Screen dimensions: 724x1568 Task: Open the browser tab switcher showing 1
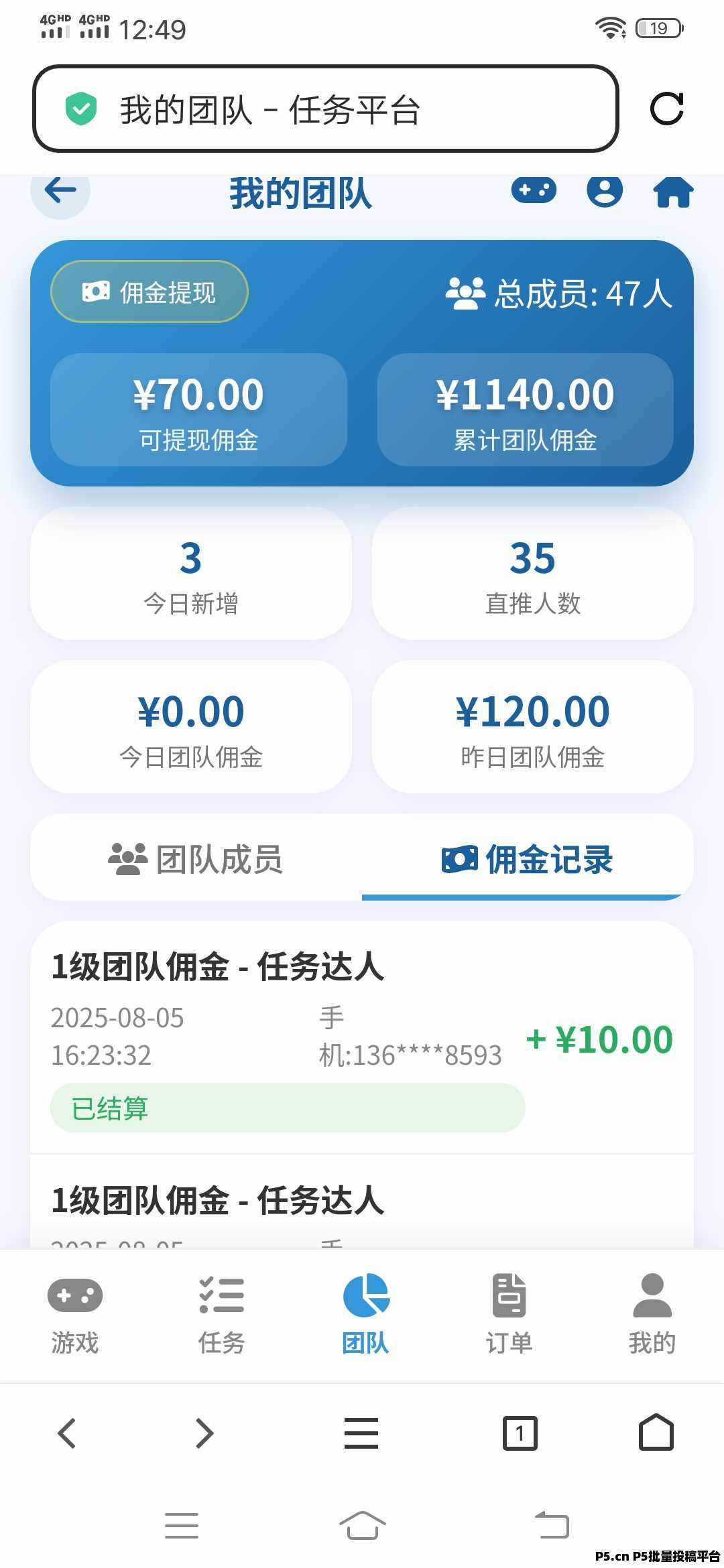[x=520, y=1433]
